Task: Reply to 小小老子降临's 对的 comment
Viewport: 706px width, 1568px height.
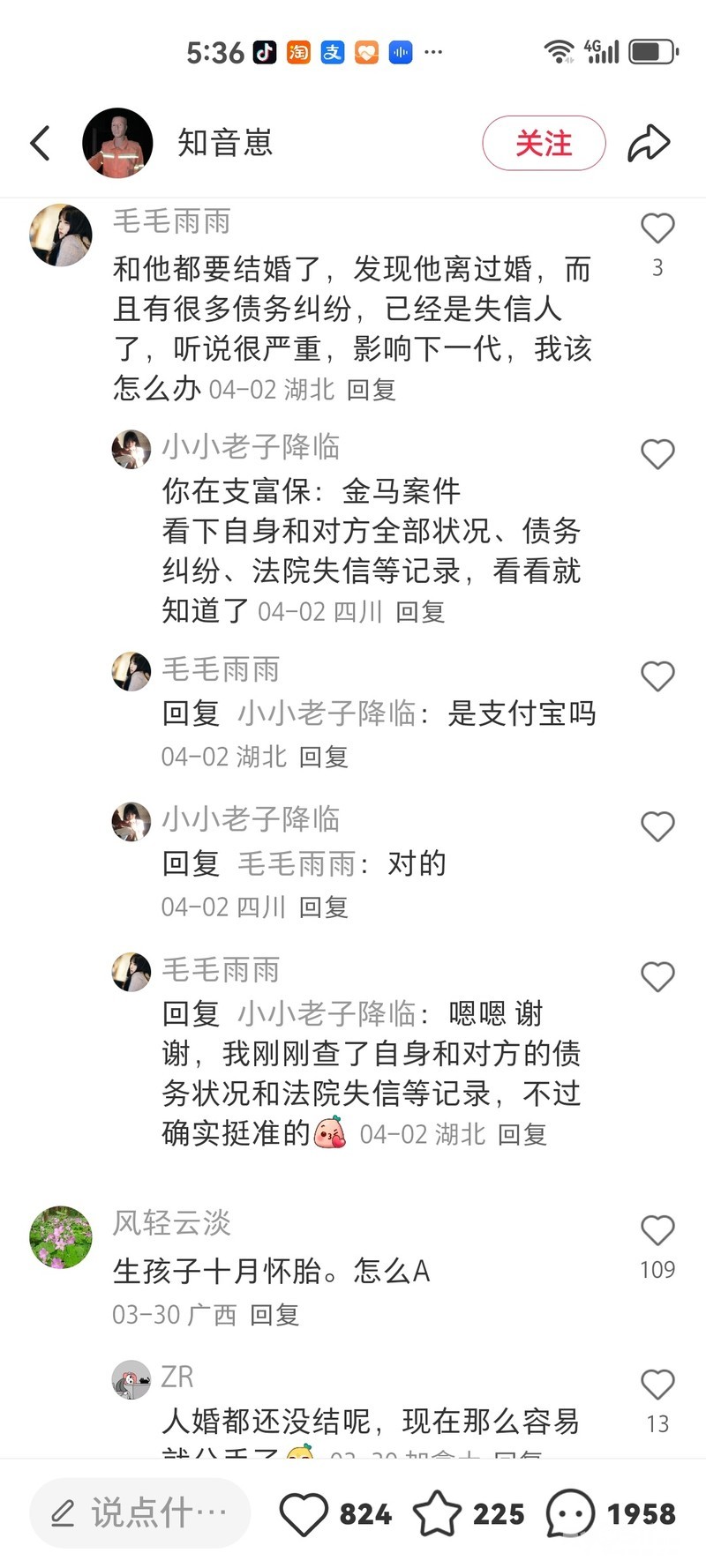Action: (x=324, y=907)
